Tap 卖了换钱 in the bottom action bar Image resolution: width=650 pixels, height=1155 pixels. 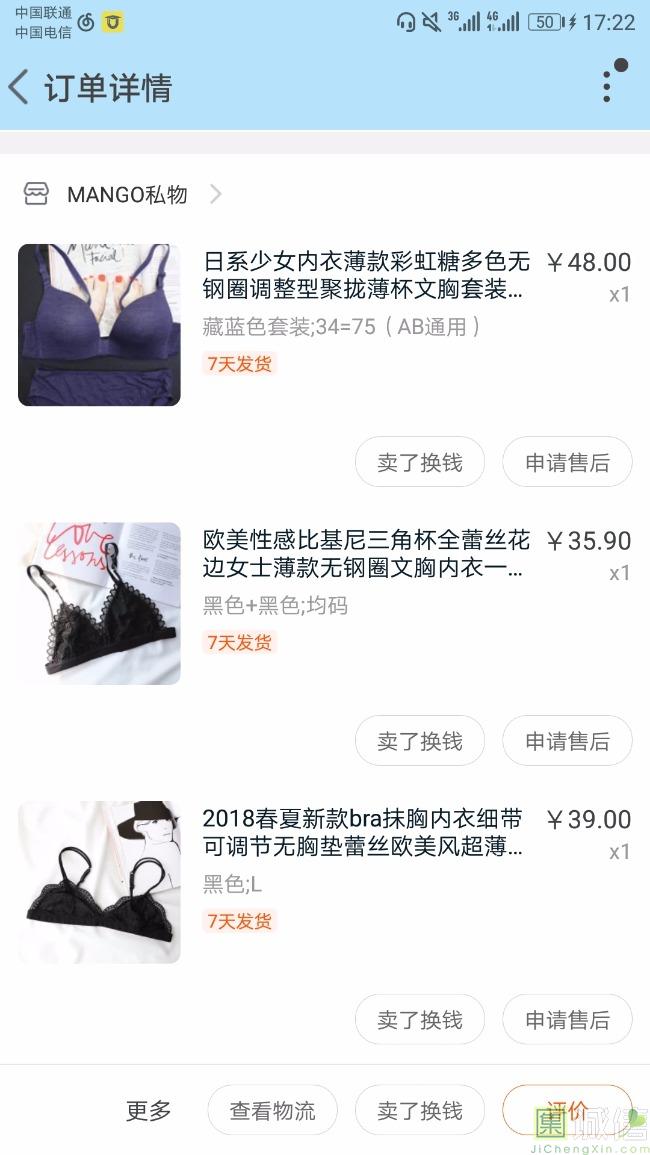coord(419,1110)
